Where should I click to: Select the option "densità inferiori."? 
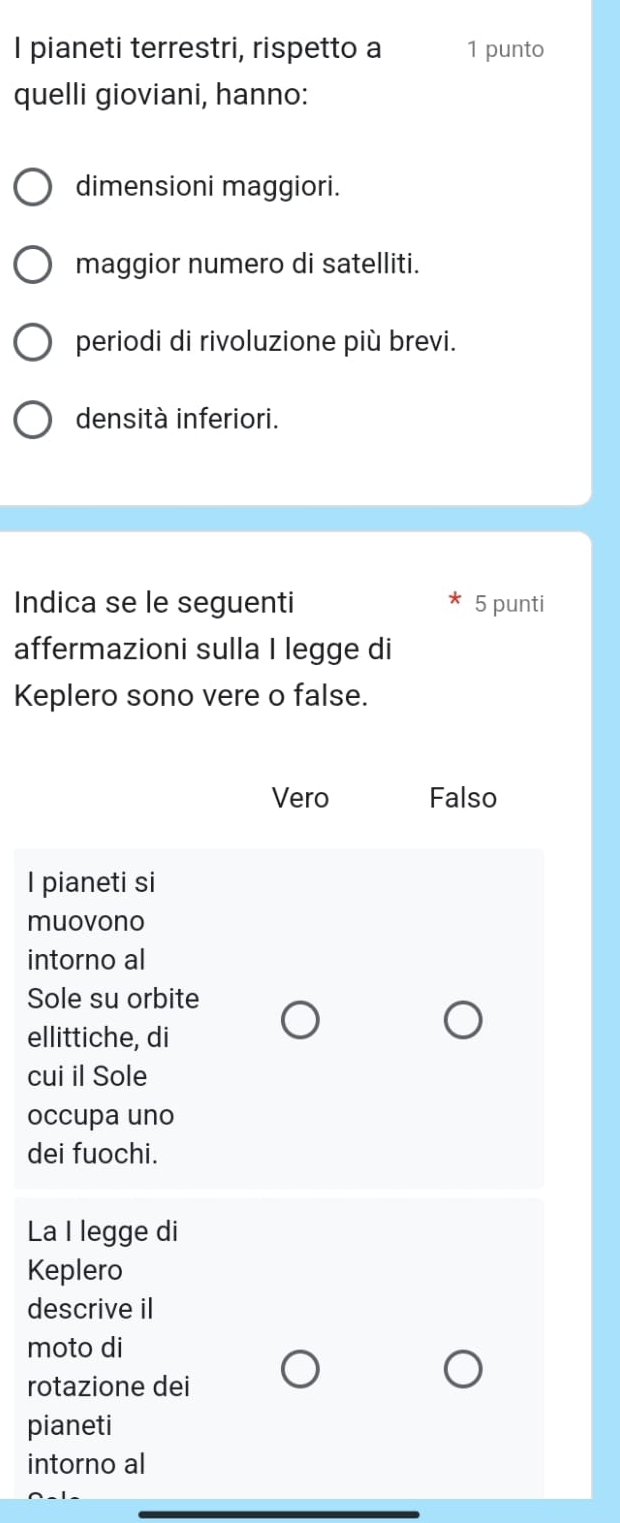[x=33, y=418]
